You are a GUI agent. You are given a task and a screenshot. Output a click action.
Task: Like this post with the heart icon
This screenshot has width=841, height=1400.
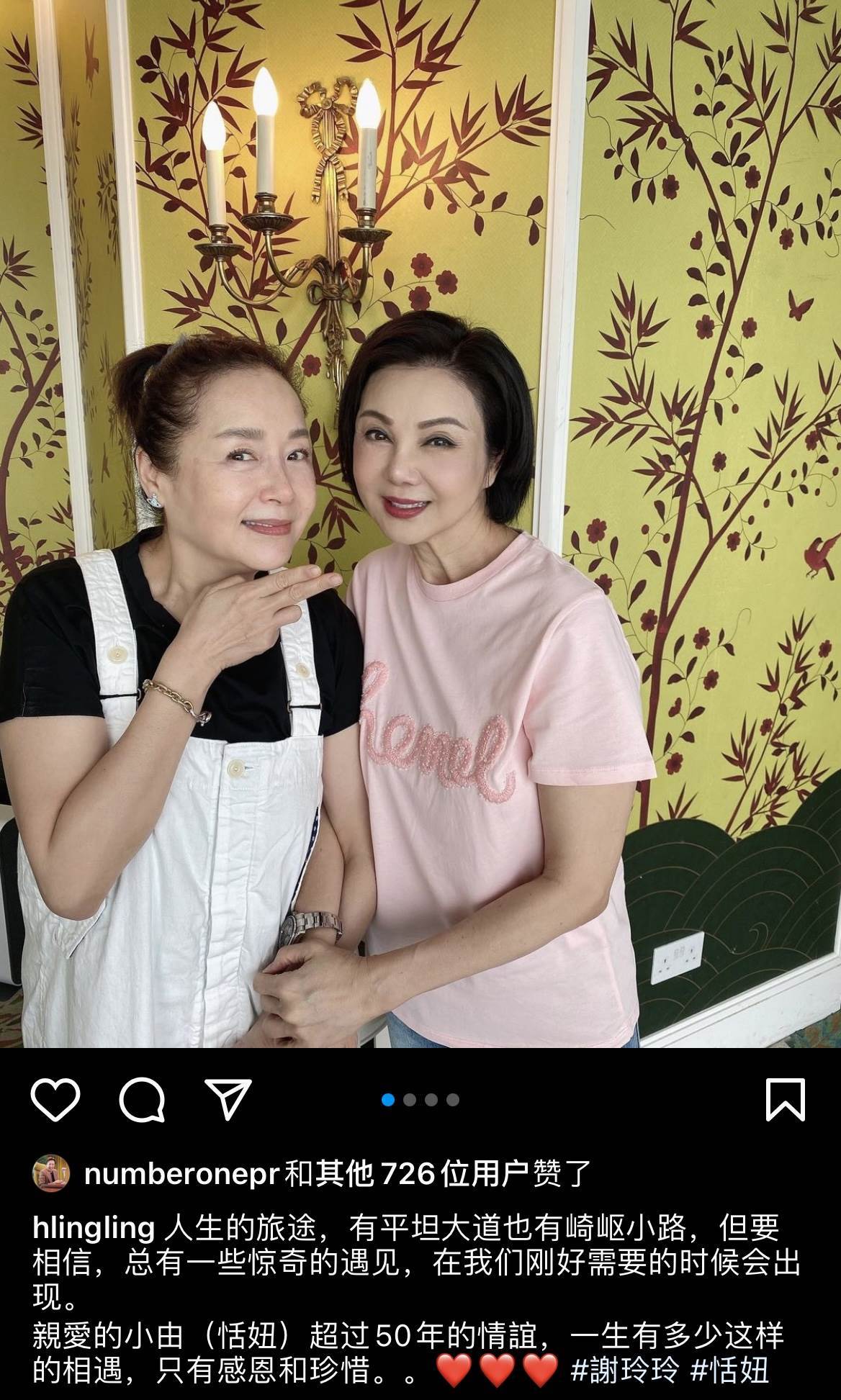point(55,1099)
